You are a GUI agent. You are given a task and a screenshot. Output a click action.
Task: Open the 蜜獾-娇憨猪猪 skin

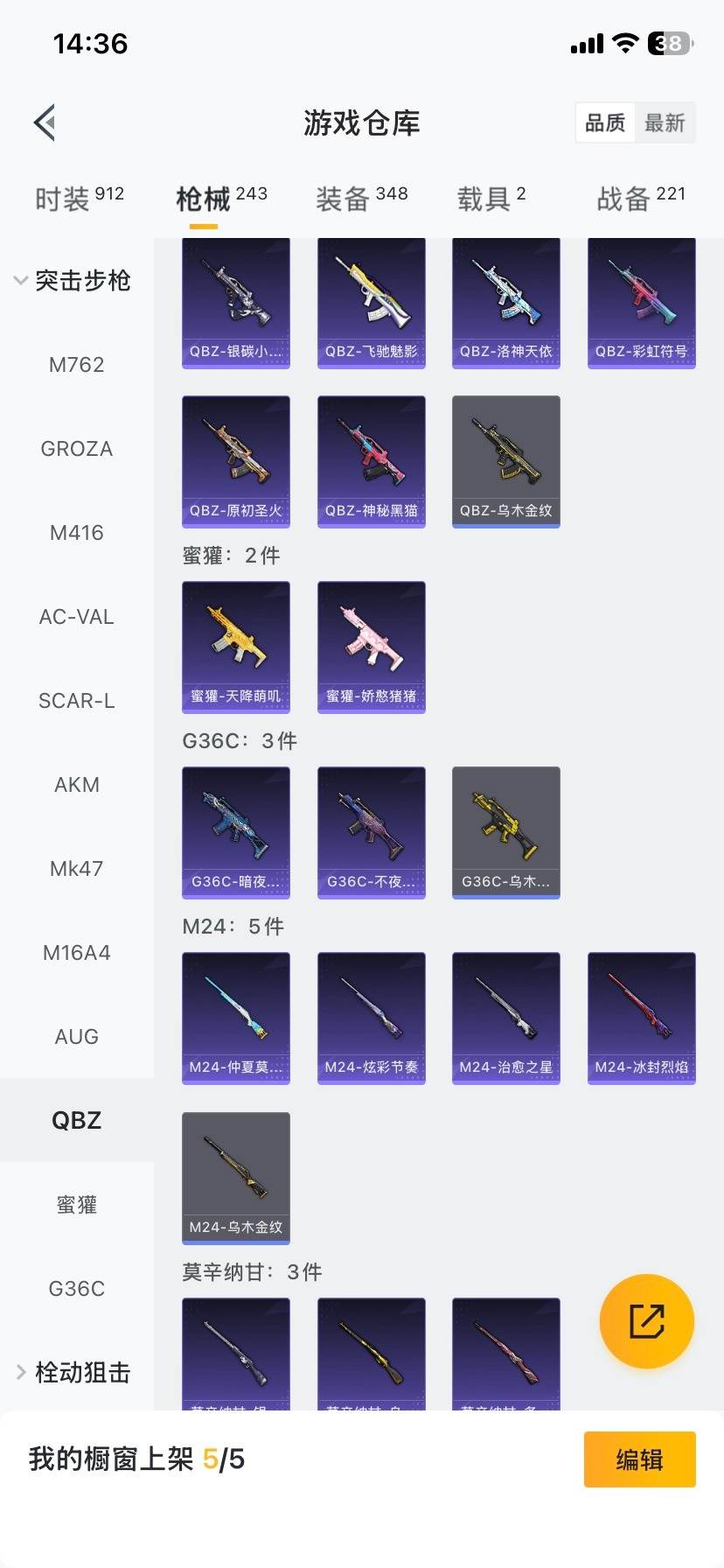click(371, 647)
